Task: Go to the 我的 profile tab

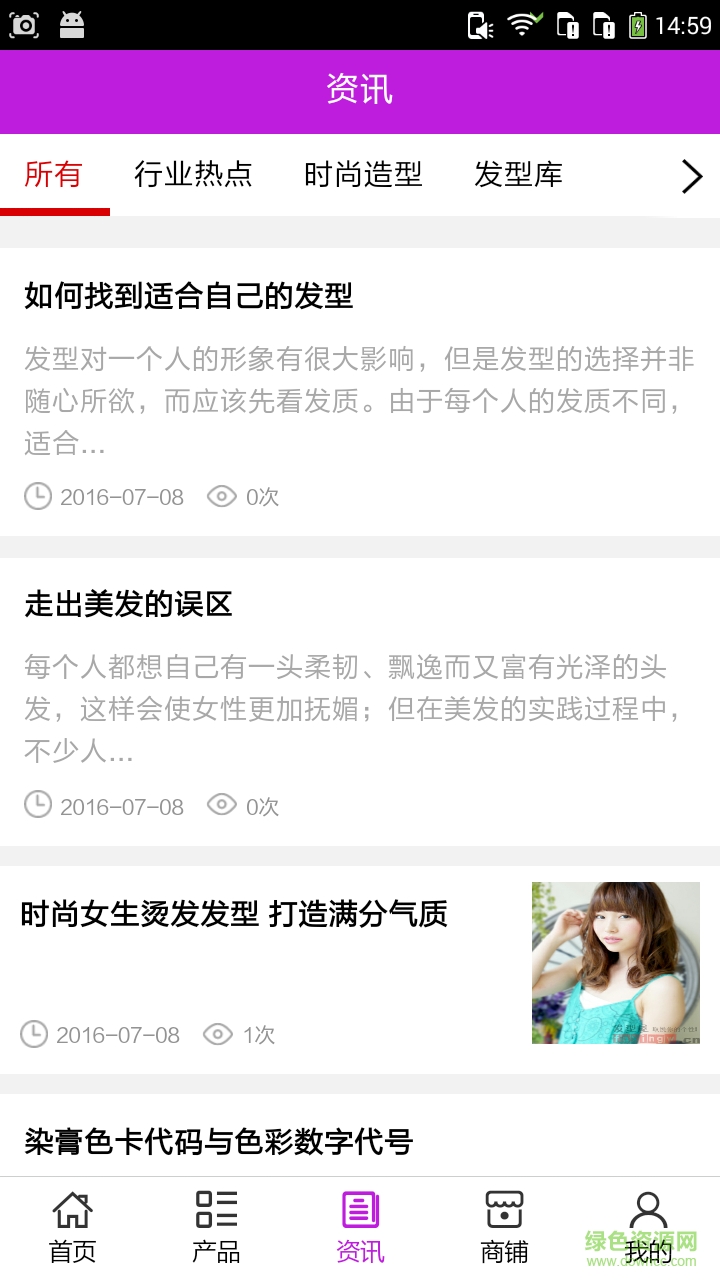Action: click(x=648, y=1227)
